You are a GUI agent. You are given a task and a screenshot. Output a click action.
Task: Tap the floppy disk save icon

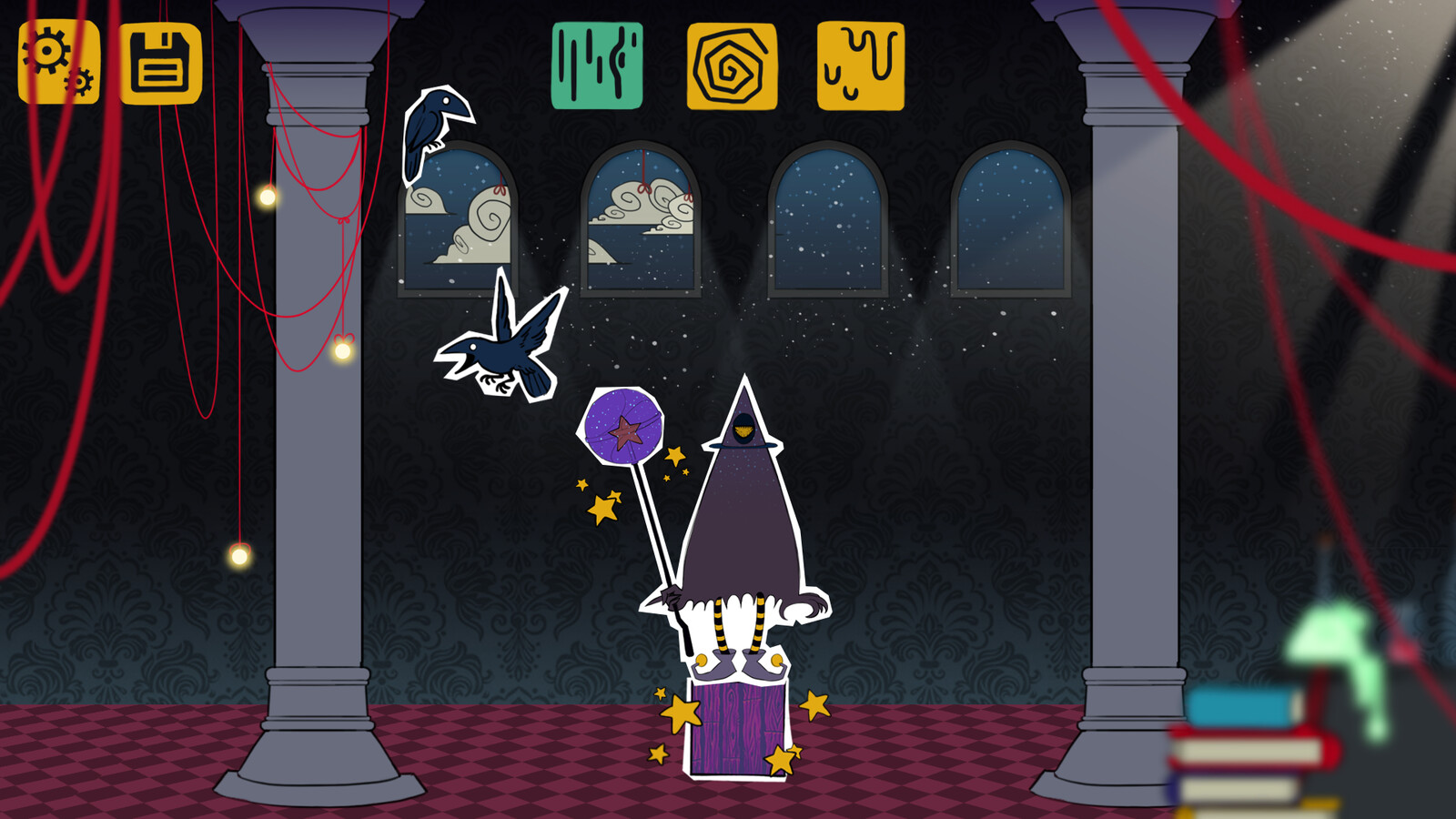(x=161, y=64)
